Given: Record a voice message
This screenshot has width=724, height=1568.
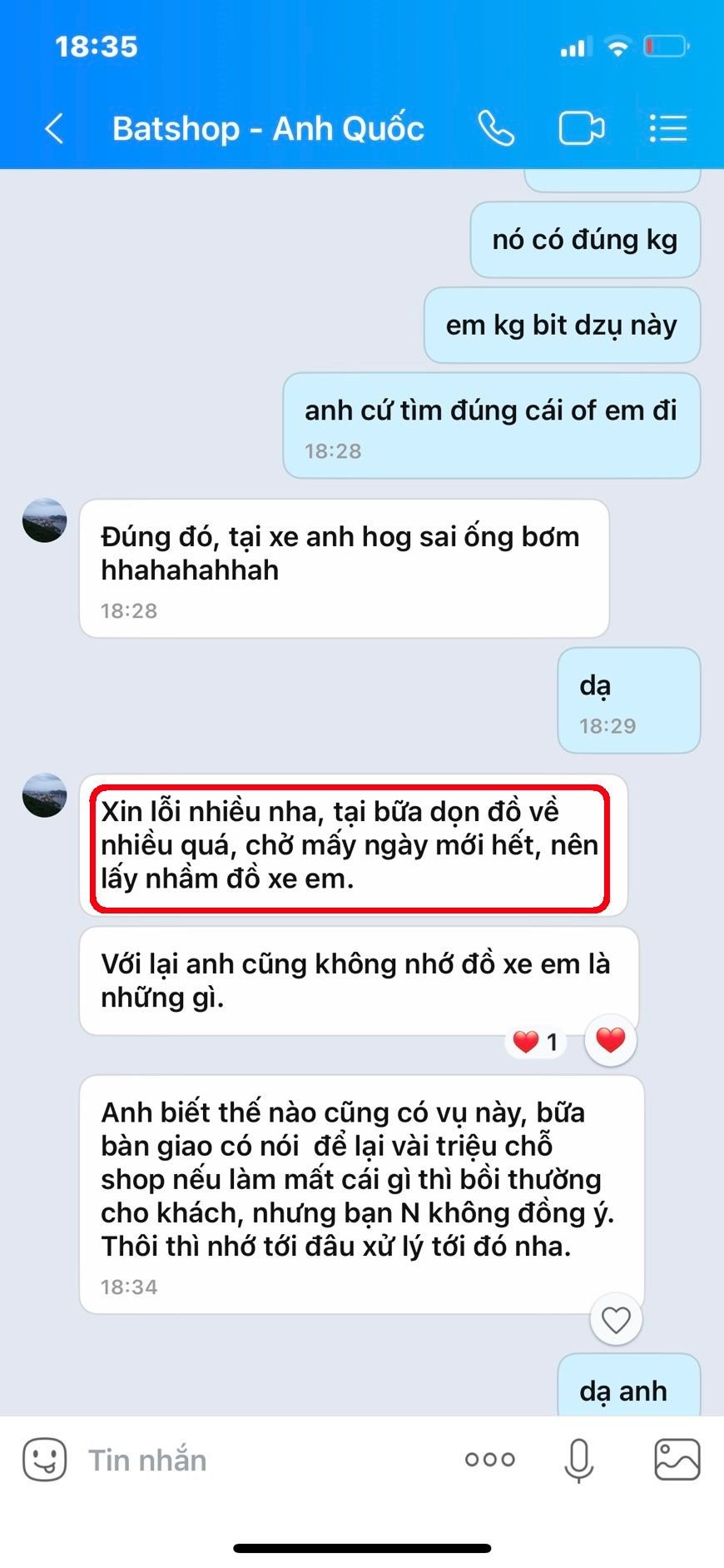Looking at the screenshot, I should pyautogui.click(x=578, y=1460).
